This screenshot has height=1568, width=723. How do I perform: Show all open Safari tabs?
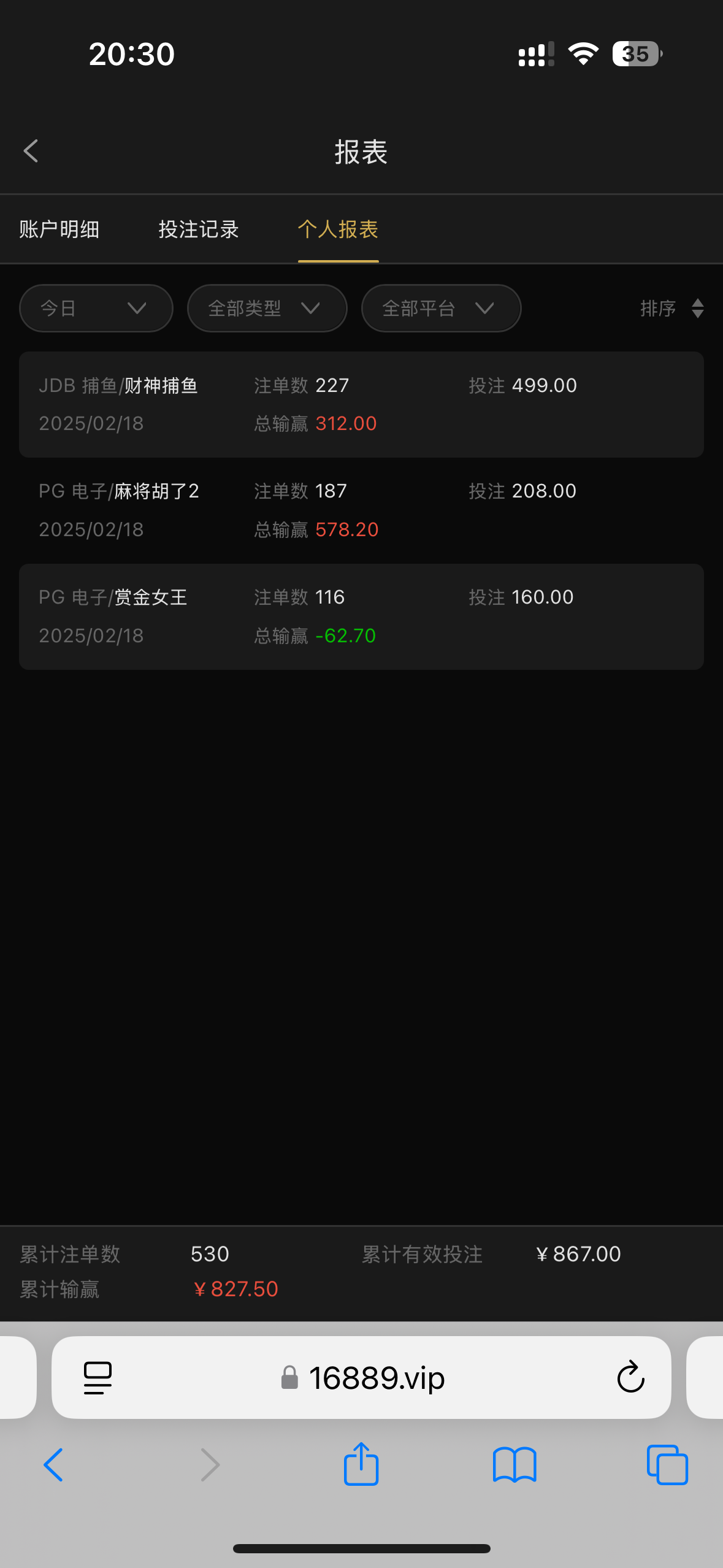(667, 1465)
